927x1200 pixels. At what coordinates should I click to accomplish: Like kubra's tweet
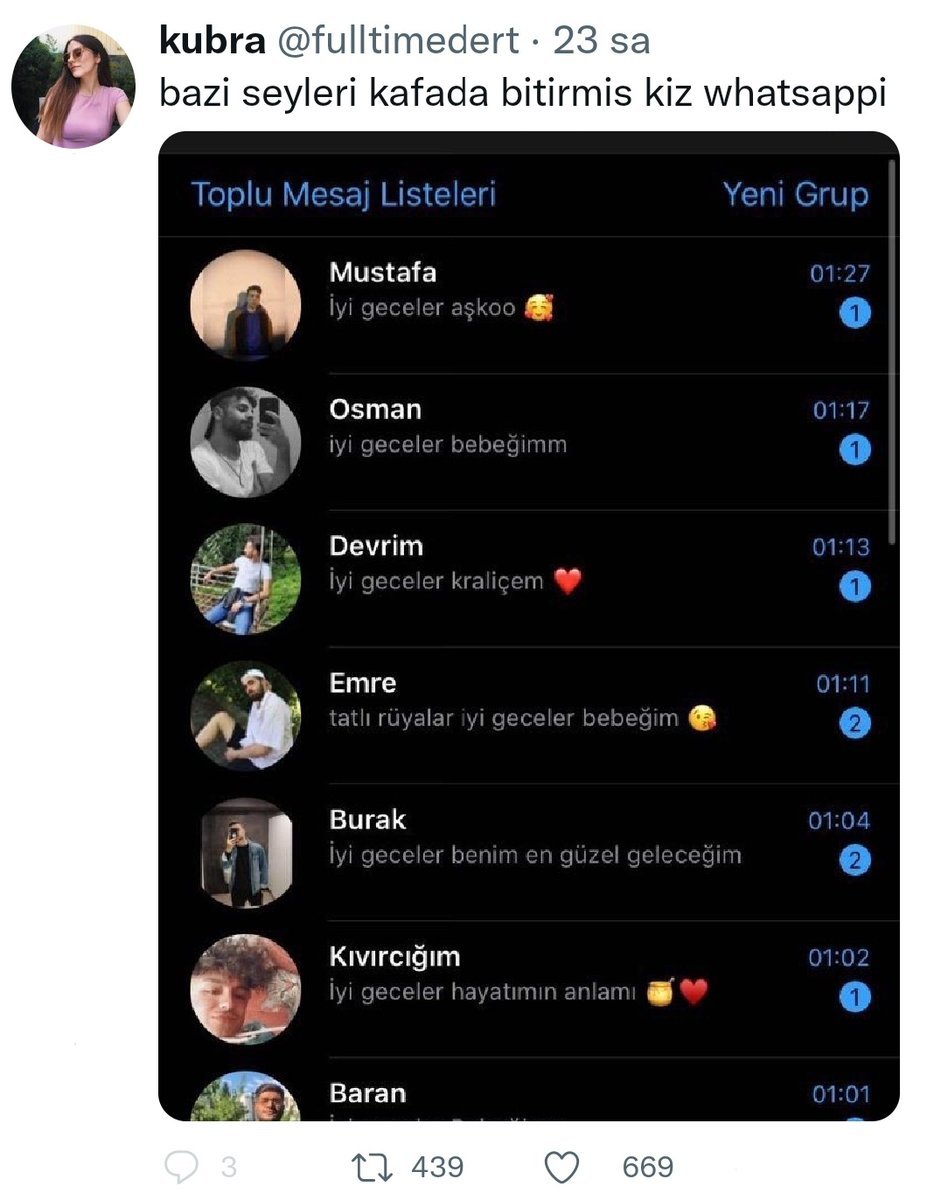(x=563, y=1166)
